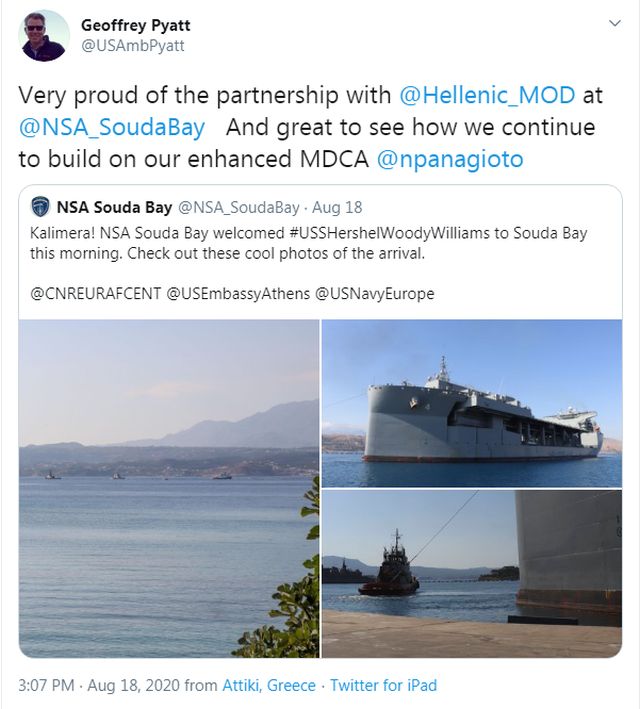View the tugboat photo

click(471, 573)
